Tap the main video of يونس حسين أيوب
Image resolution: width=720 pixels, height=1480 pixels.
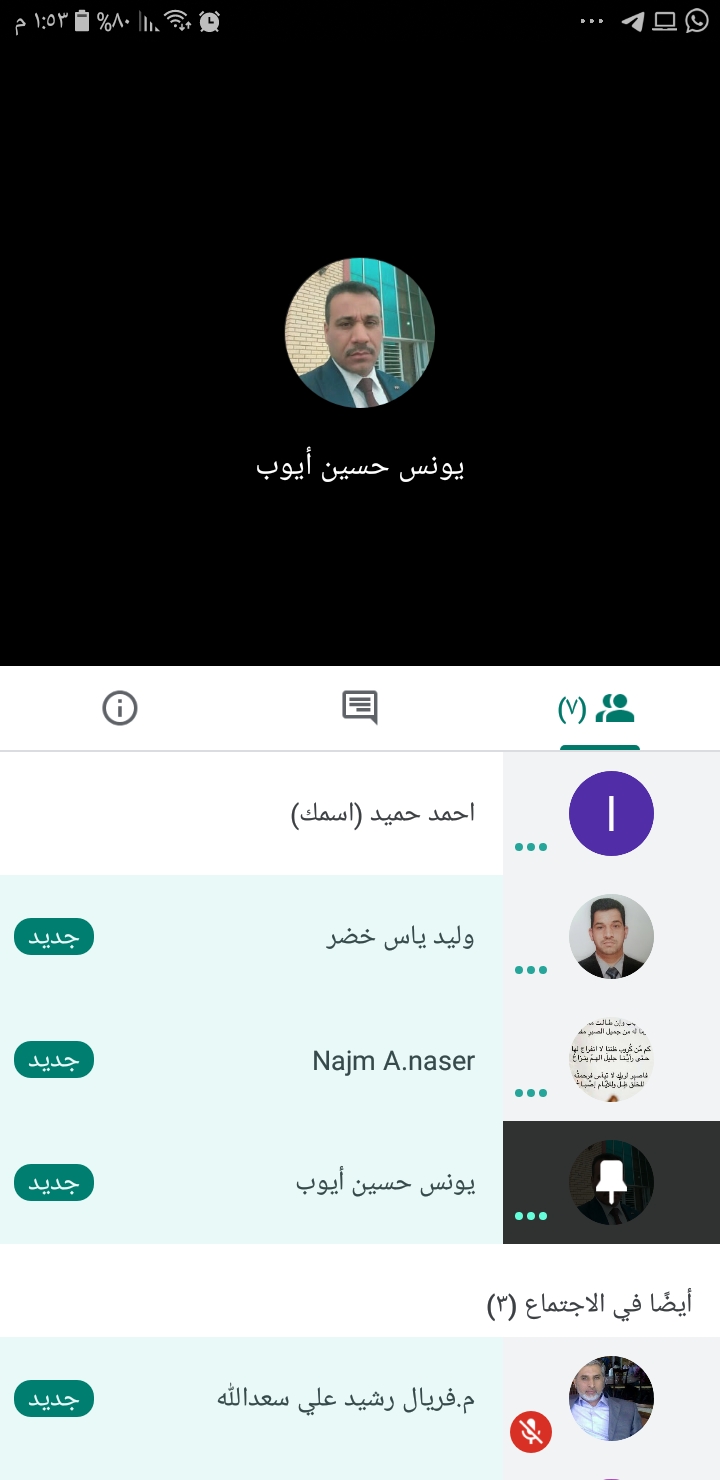(360, 360)
